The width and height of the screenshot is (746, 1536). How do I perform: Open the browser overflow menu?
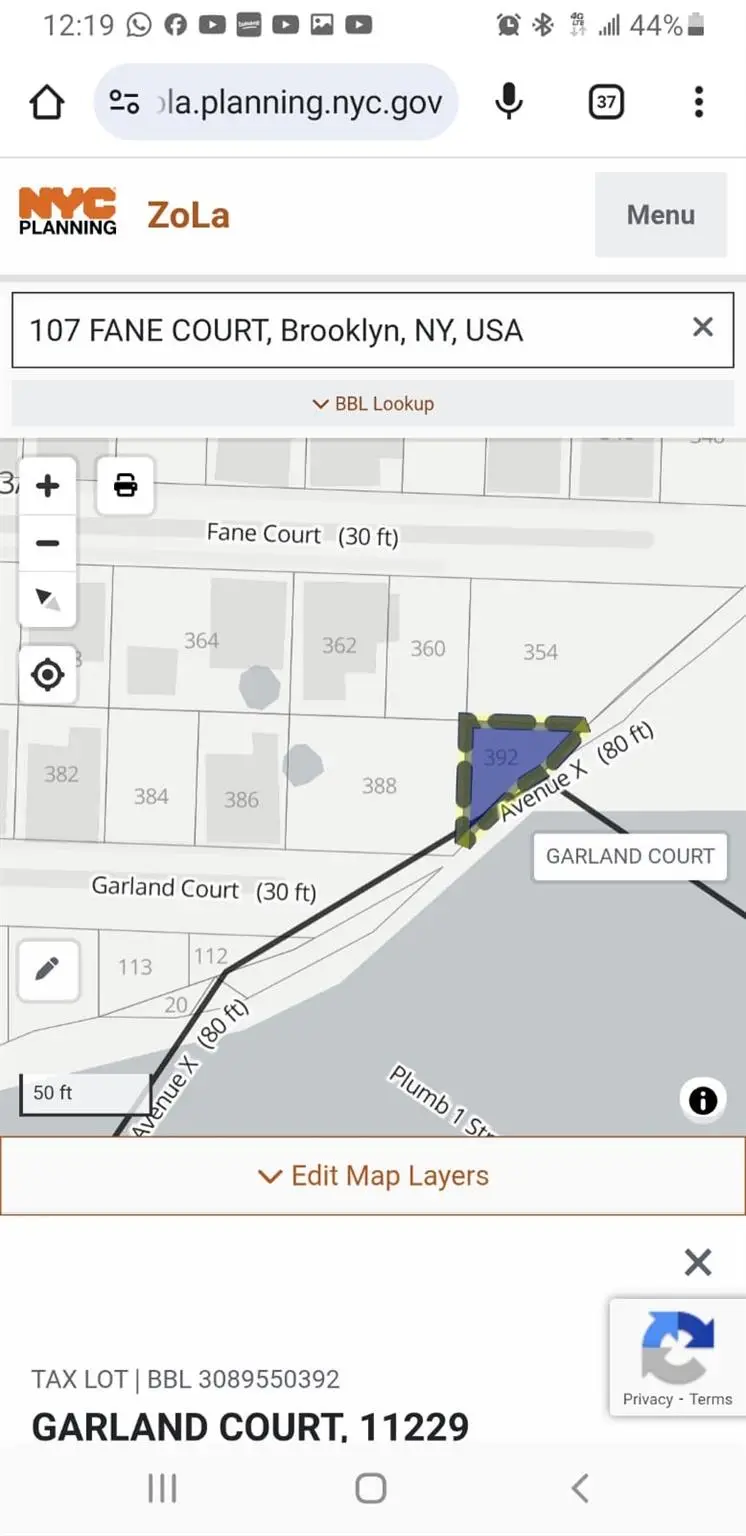click(x=698, y=102)
